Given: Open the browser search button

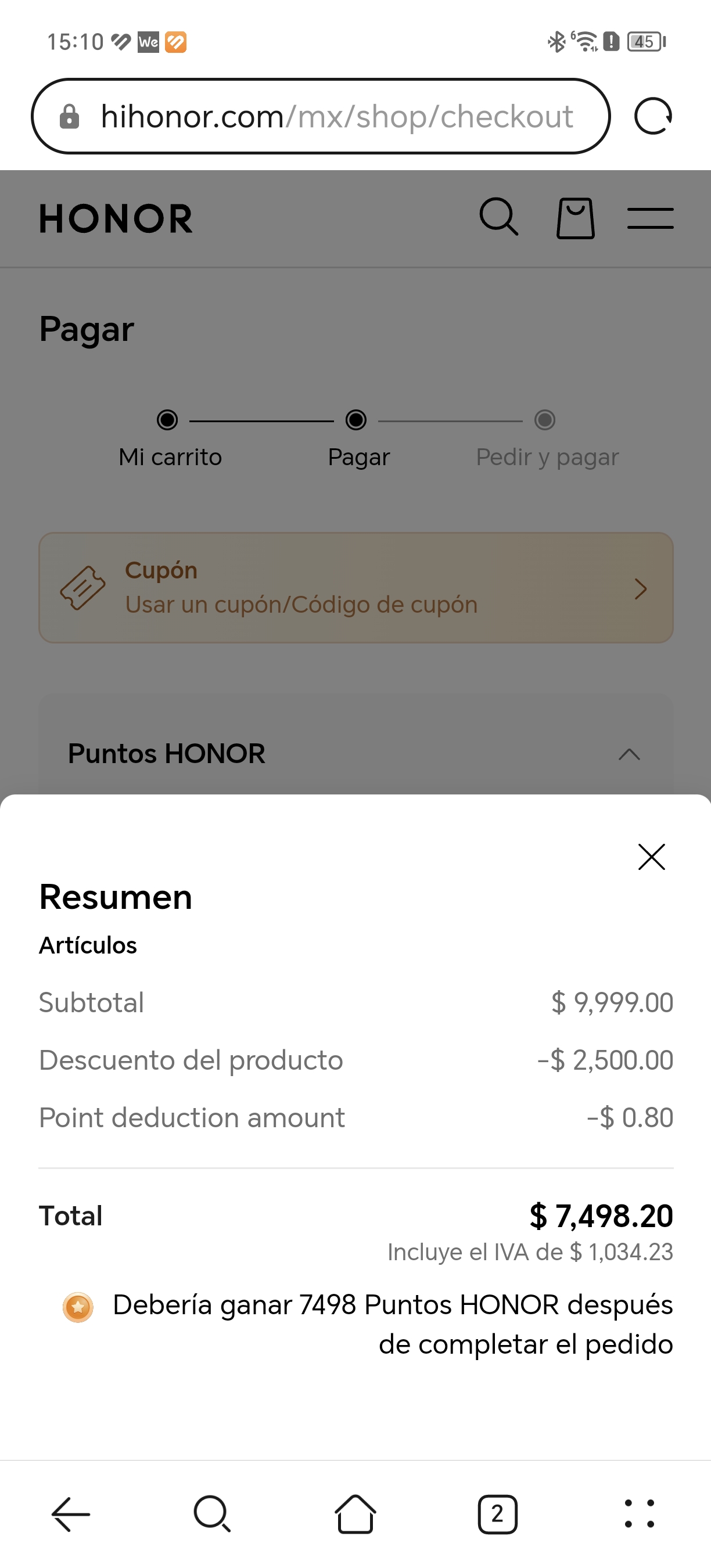Looking at the screenshot, I should coord(212,1513).
